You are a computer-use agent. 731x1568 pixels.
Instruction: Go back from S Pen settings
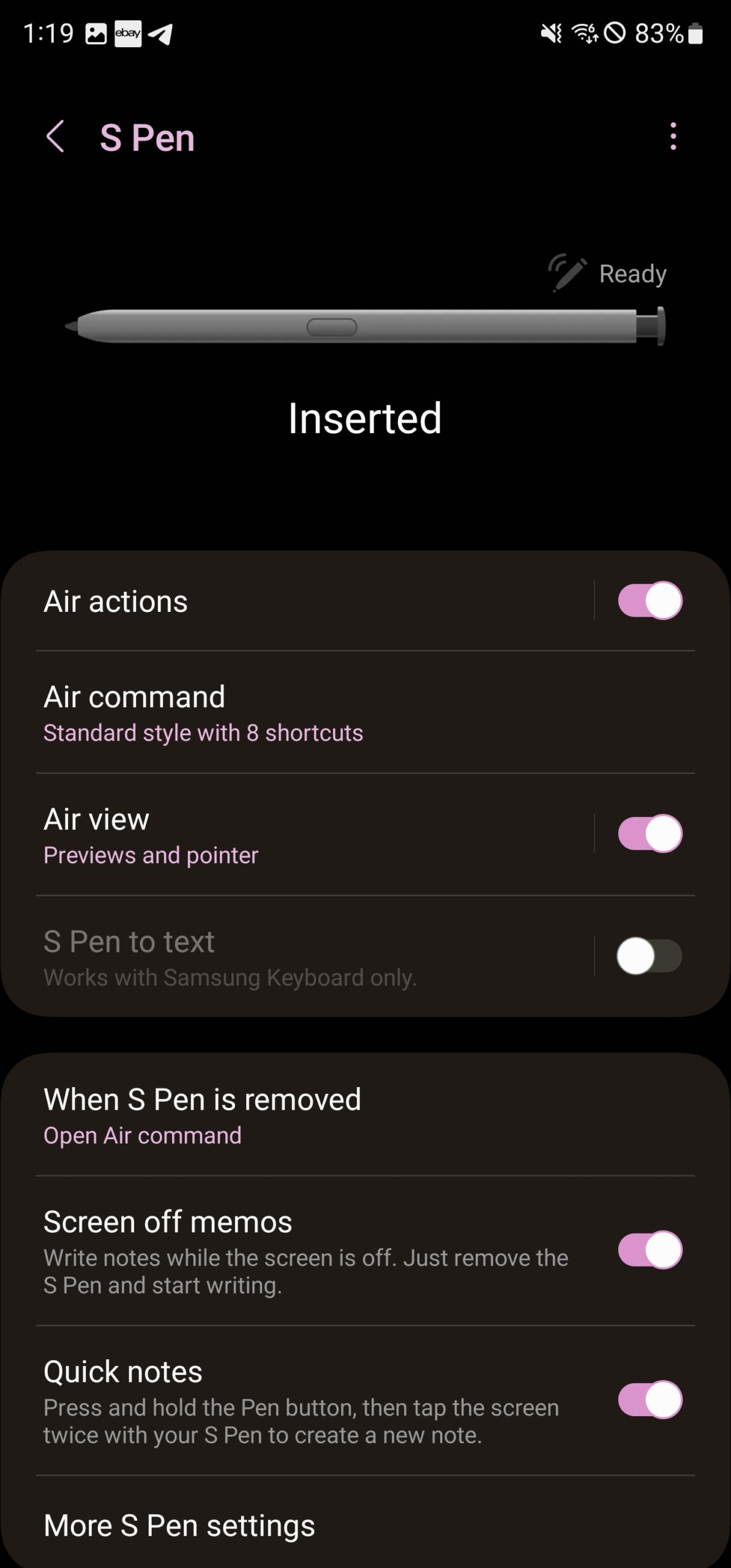[x=55, y=137]
